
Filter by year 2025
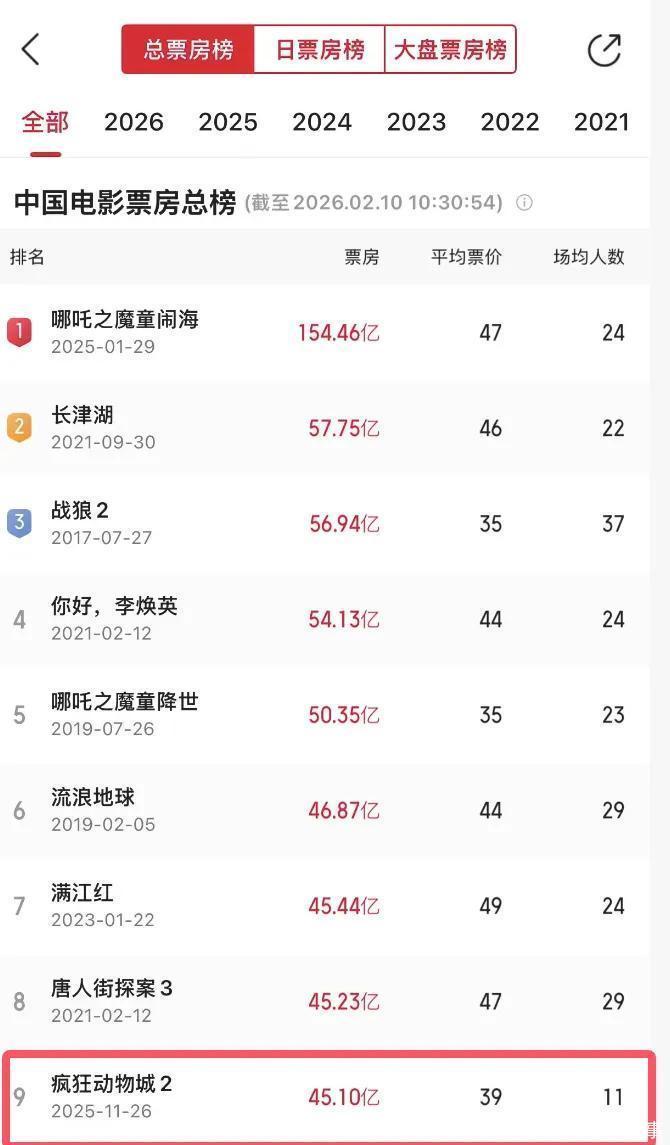pos(228,122)
